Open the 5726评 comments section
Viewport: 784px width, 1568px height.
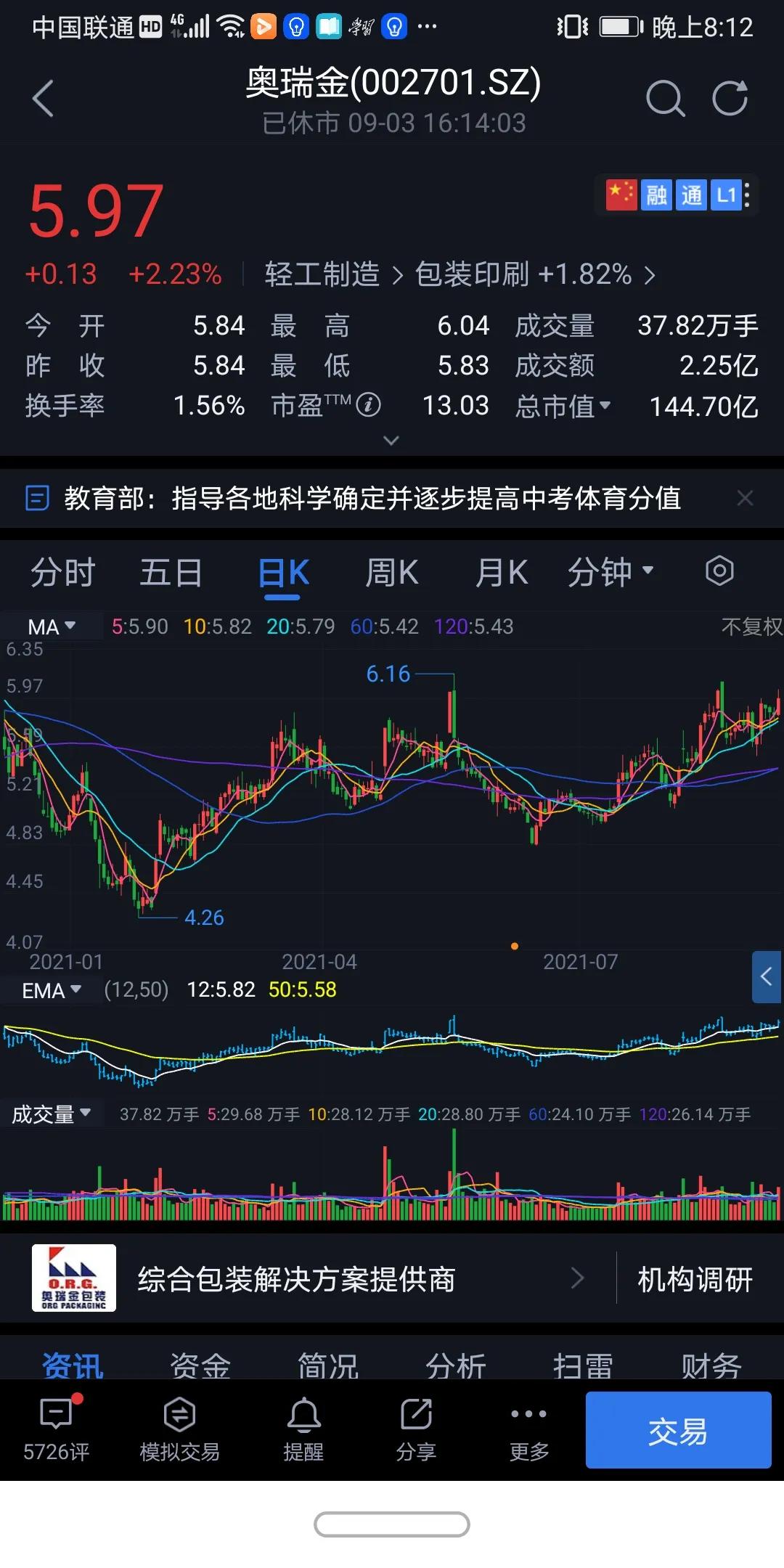point(58,1423)
